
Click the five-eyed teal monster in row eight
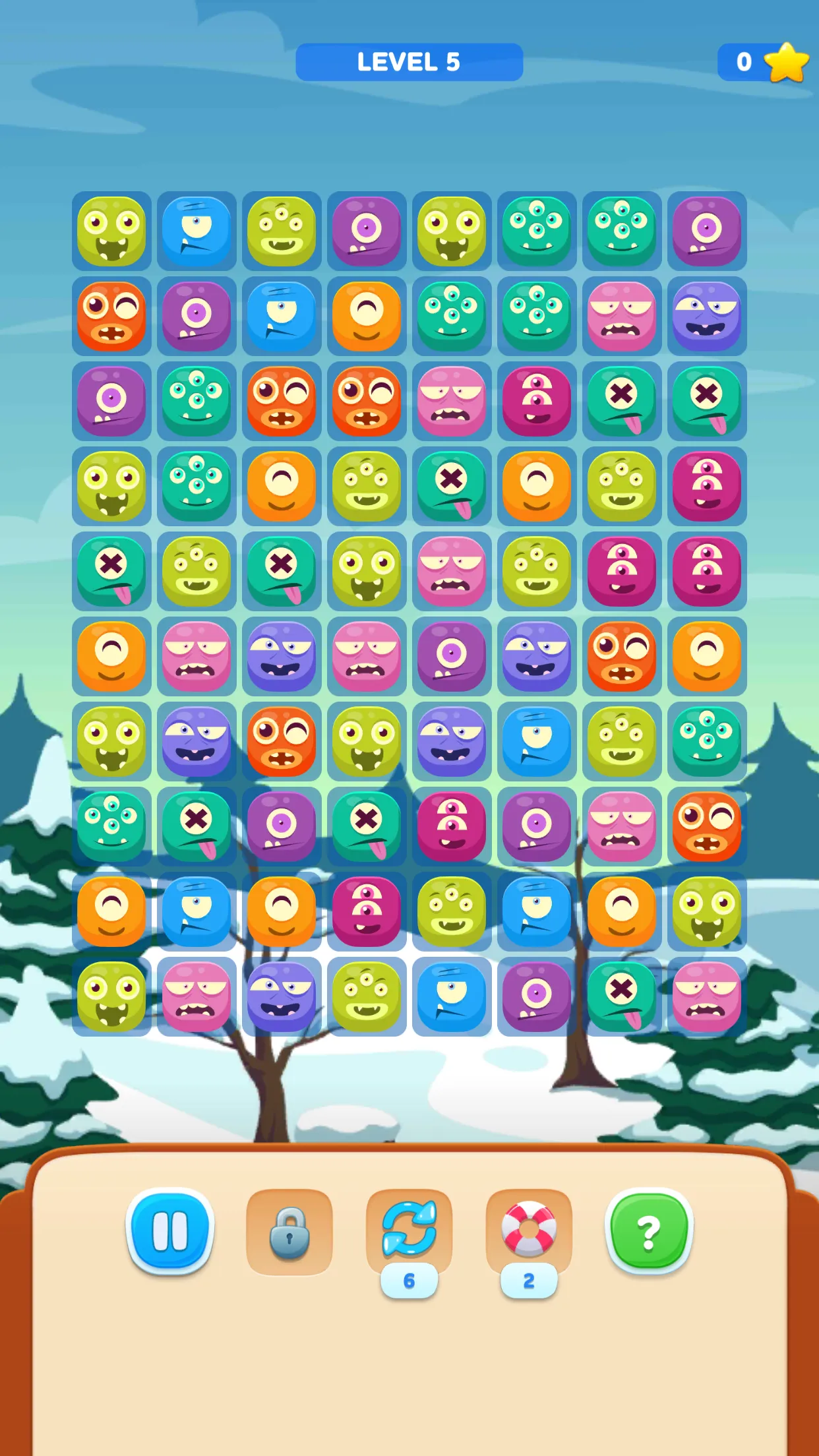pyautogui.click(x=112, y=824)
